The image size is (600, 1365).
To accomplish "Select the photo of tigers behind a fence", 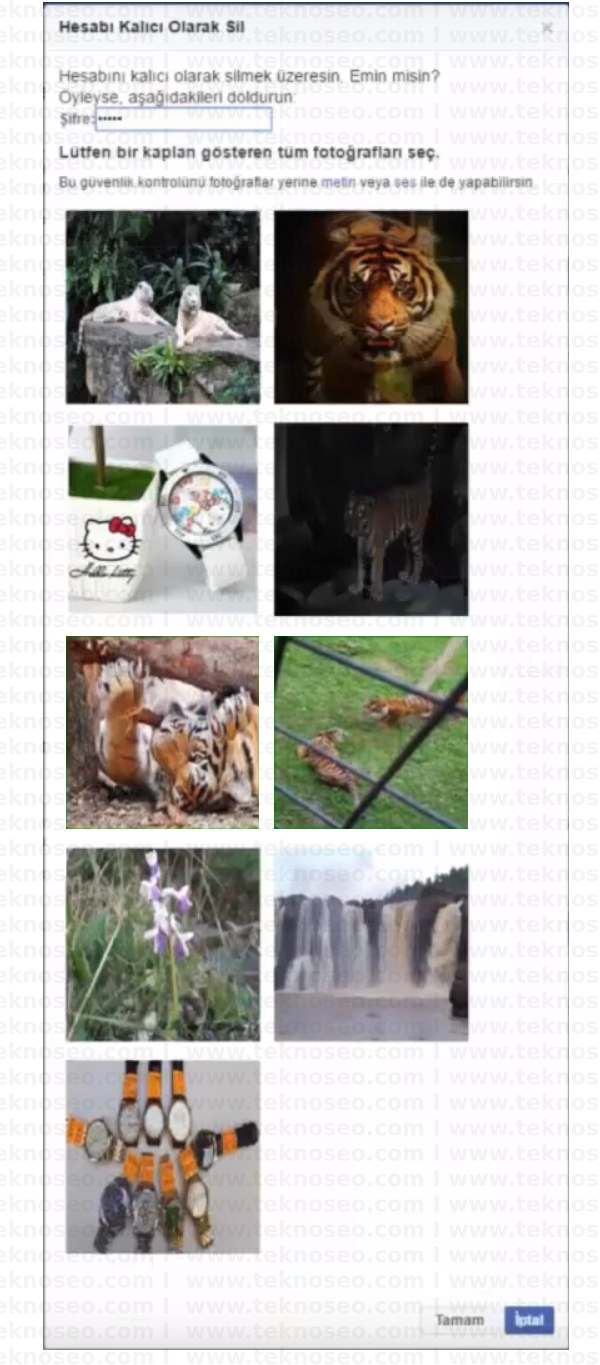I will (371, 732).
